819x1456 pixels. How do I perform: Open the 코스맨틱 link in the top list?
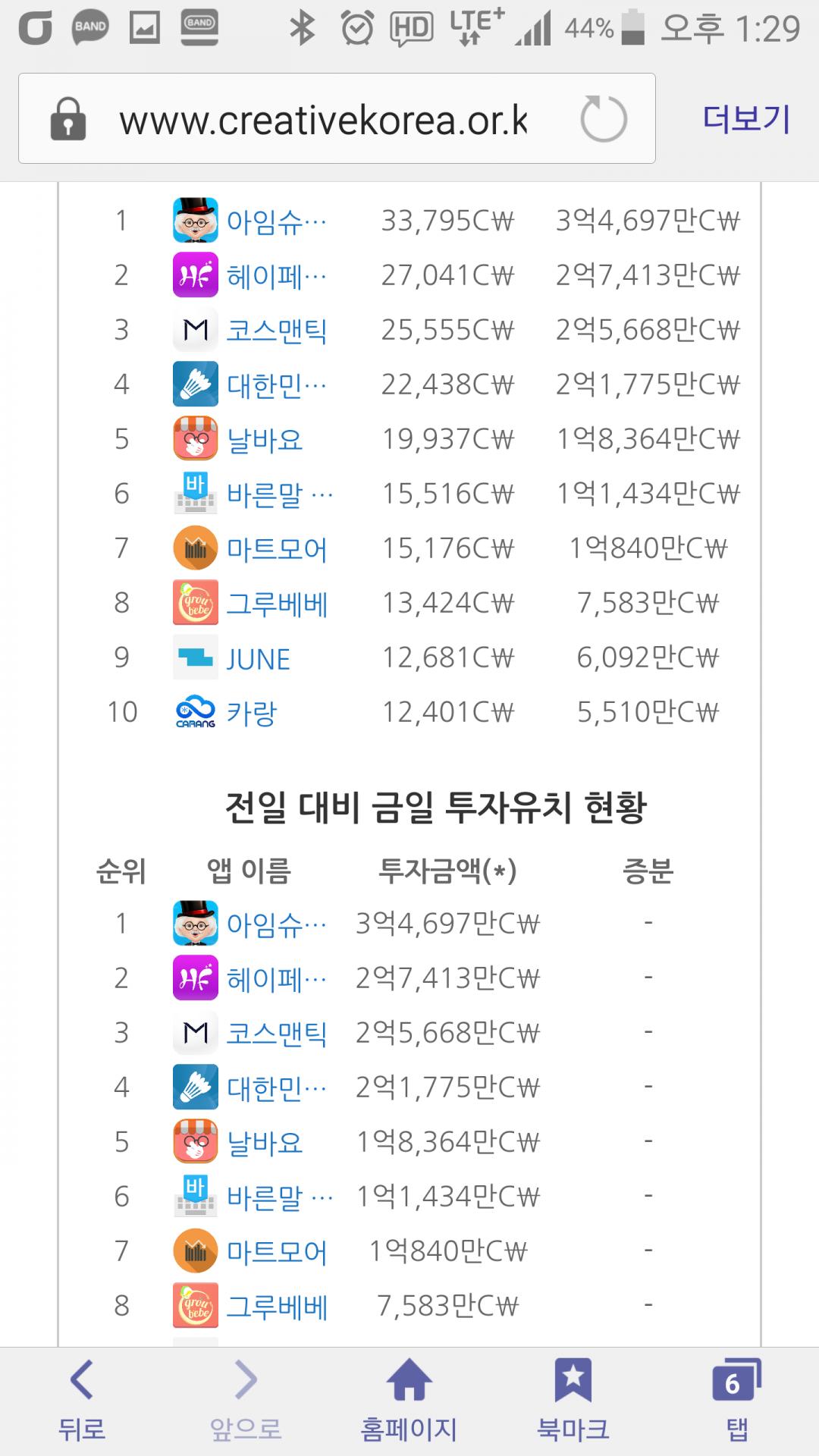[276, 331]
